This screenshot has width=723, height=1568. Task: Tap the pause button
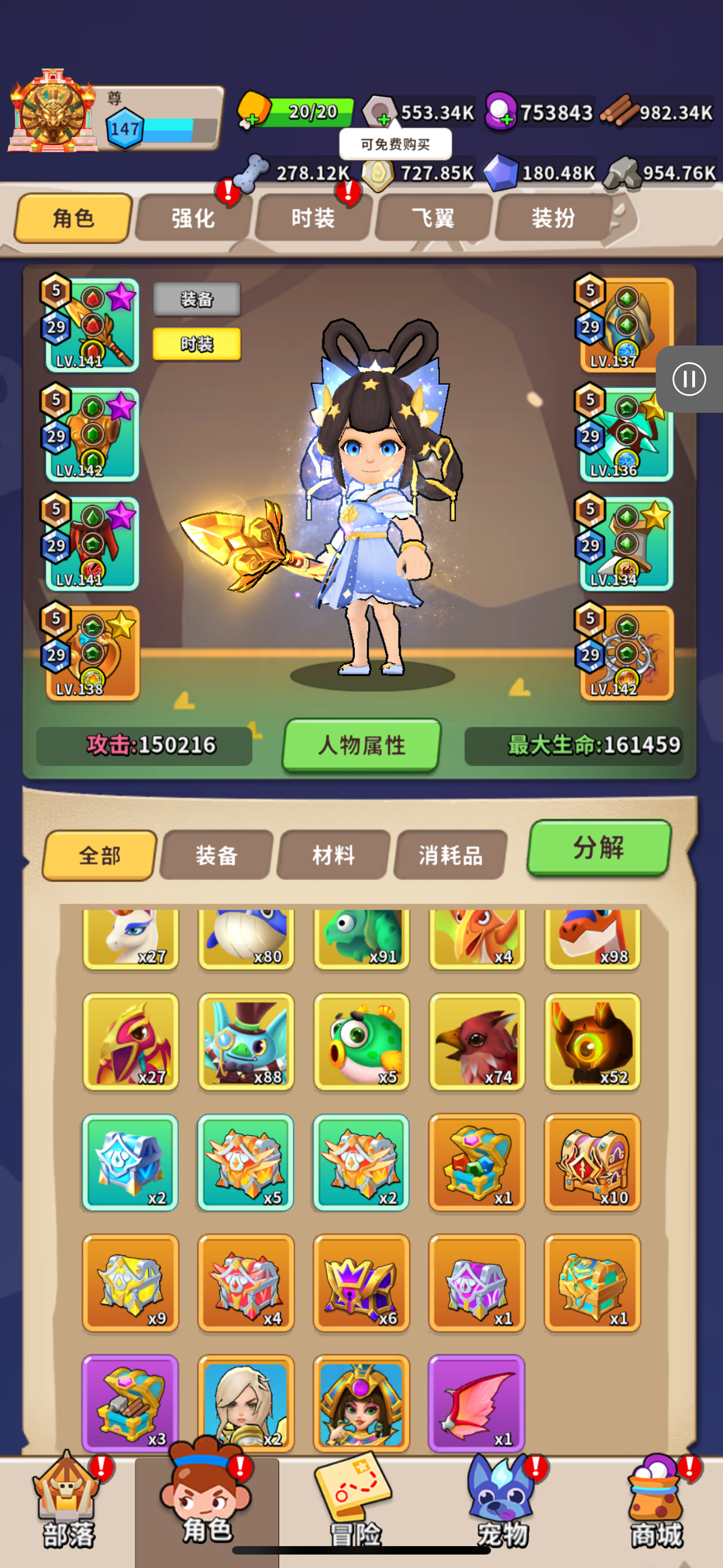click(x=689, y=379)
